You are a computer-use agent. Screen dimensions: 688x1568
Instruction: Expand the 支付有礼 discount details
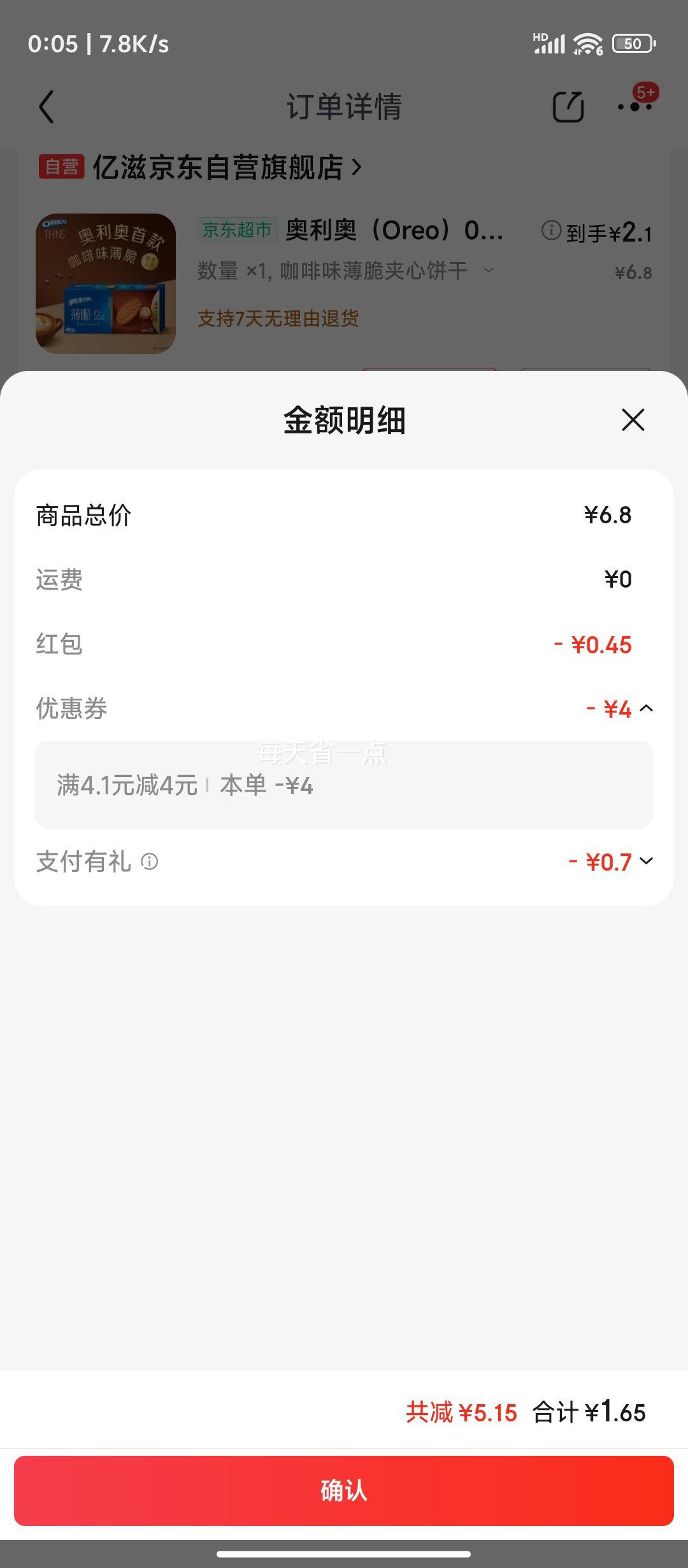646,861
